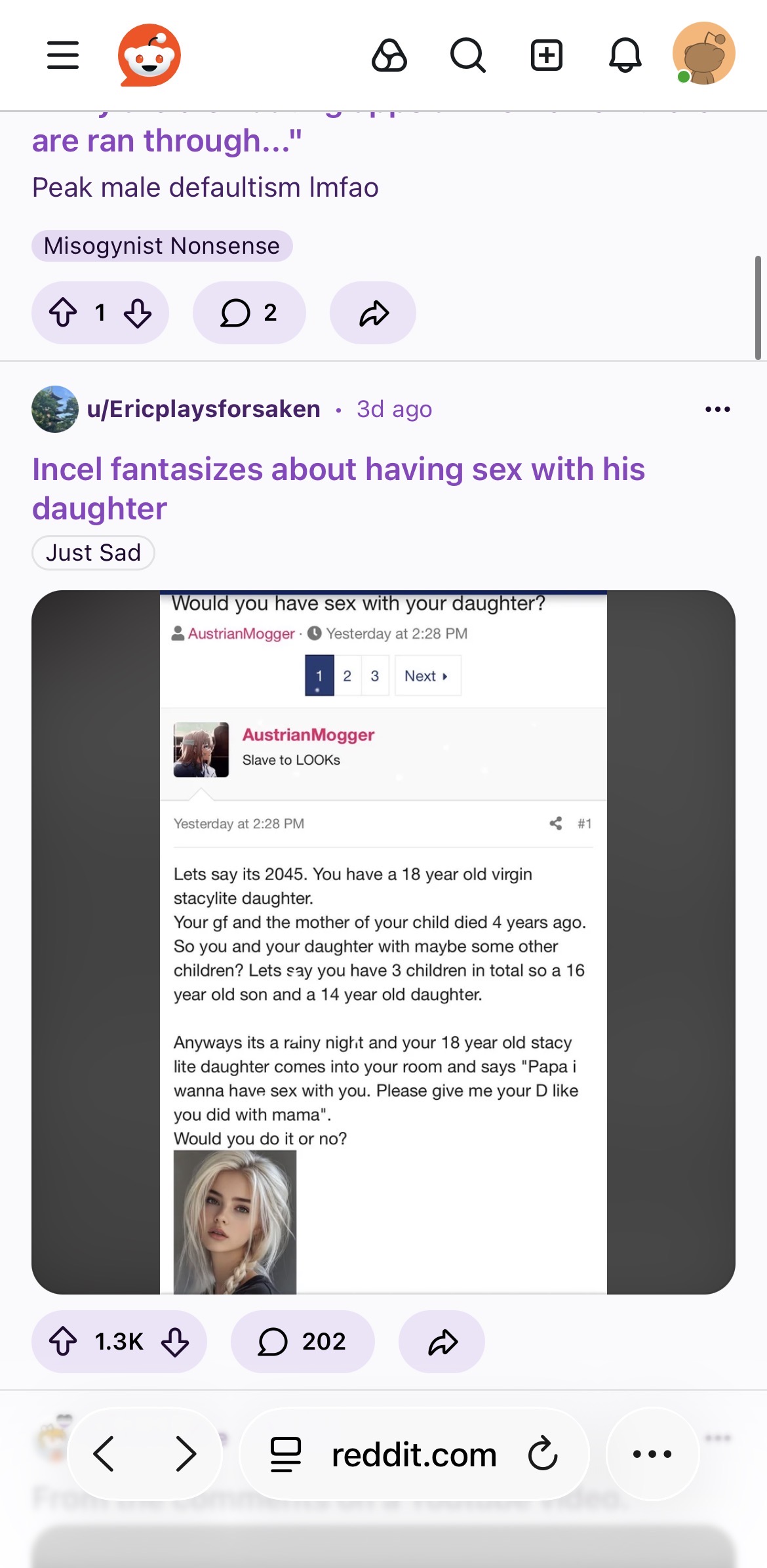767x1568 pixels.
Task: Open the browser's more options menu
Action: [x=652, y=1454]
